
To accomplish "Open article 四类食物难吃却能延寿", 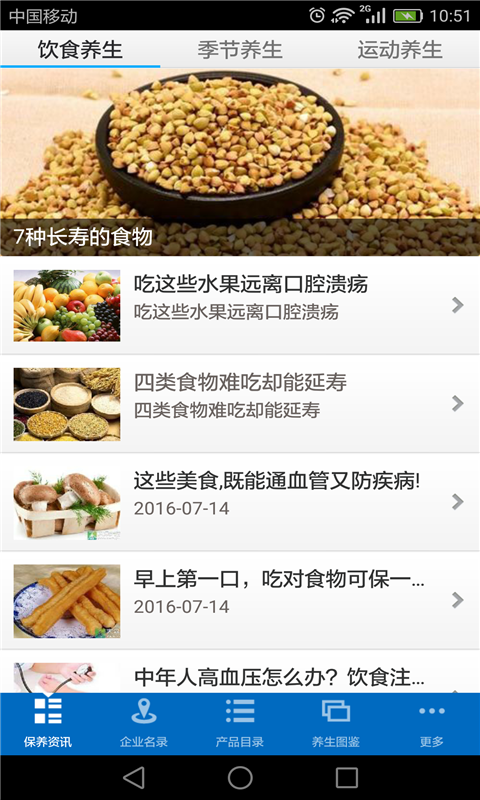I will point(240,404).
